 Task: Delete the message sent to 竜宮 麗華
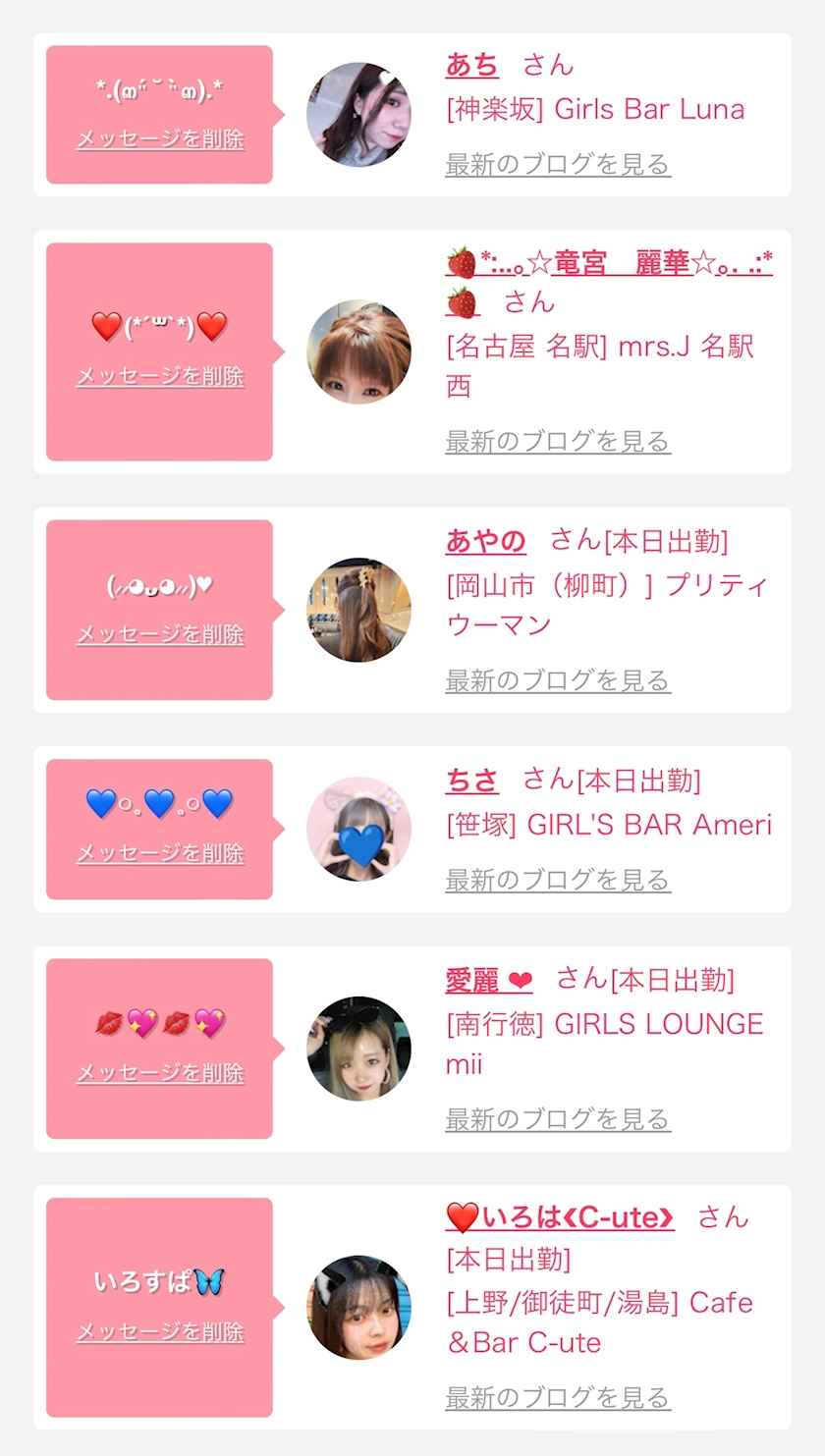[160, 377]
